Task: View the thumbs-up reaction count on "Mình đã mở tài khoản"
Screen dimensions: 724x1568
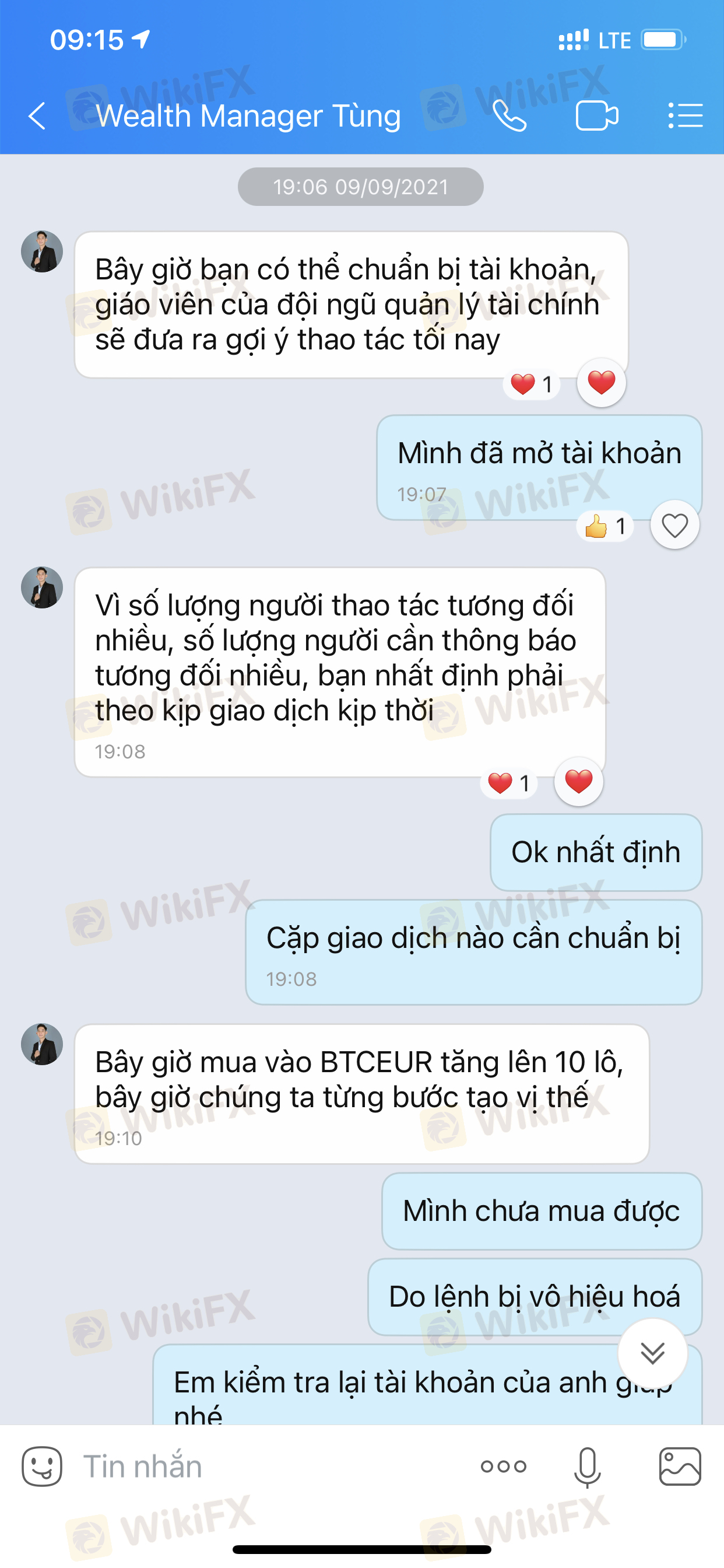Action: tap(604, 526)
